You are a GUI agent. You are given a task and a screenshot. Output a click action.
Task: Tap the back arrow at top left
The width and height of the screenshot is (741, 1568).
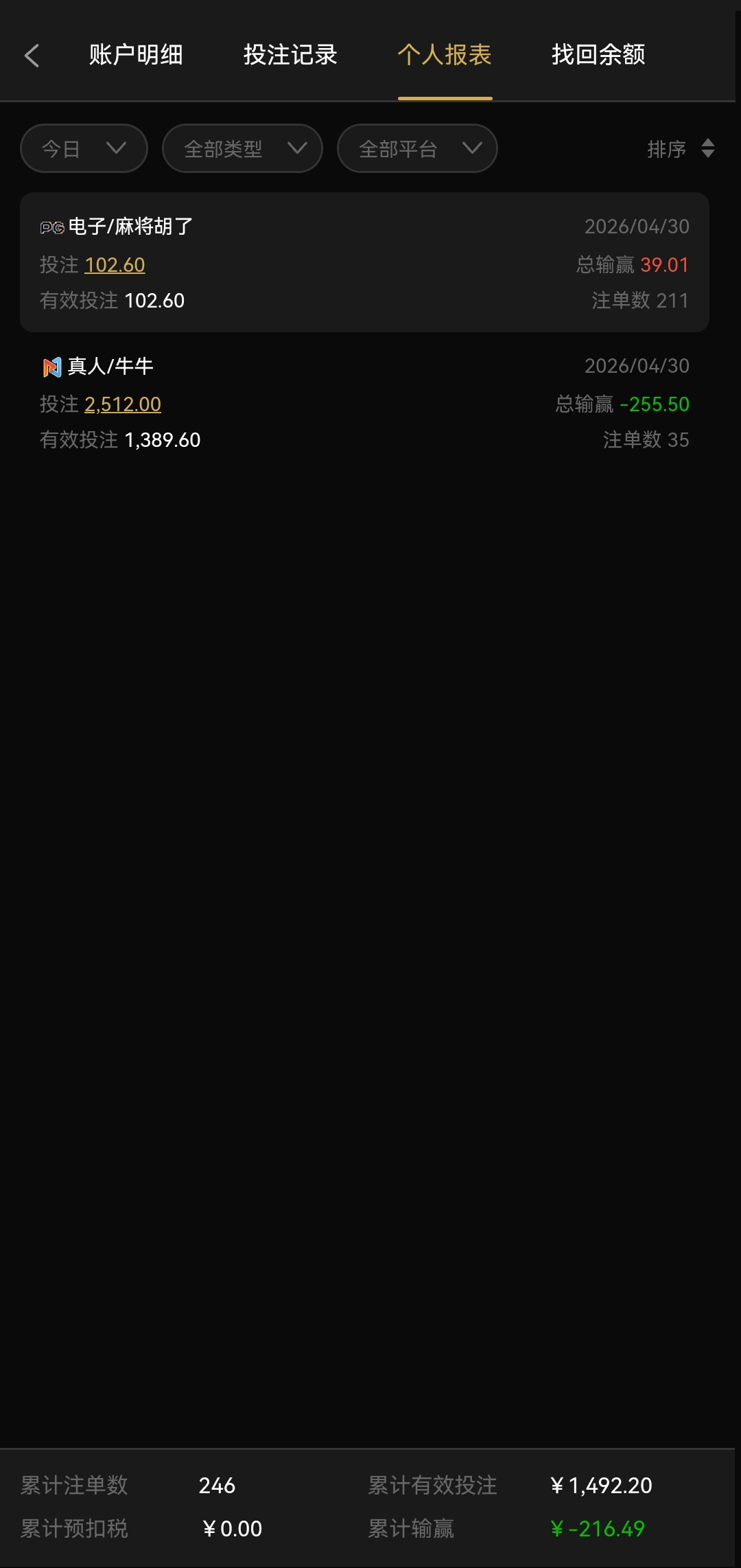[32, 54]
